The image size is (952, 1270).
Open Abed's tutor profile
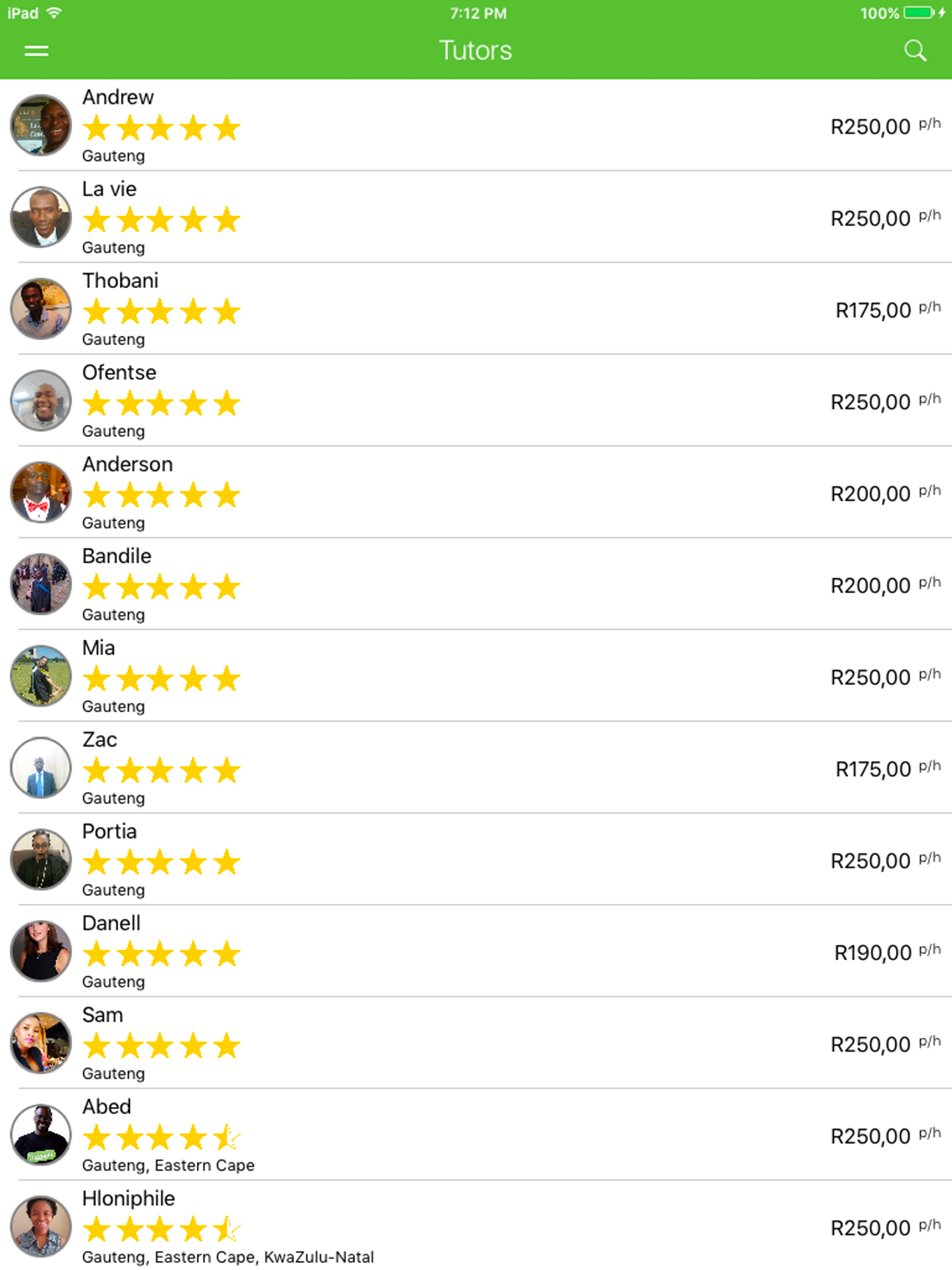click(476, 1136)
